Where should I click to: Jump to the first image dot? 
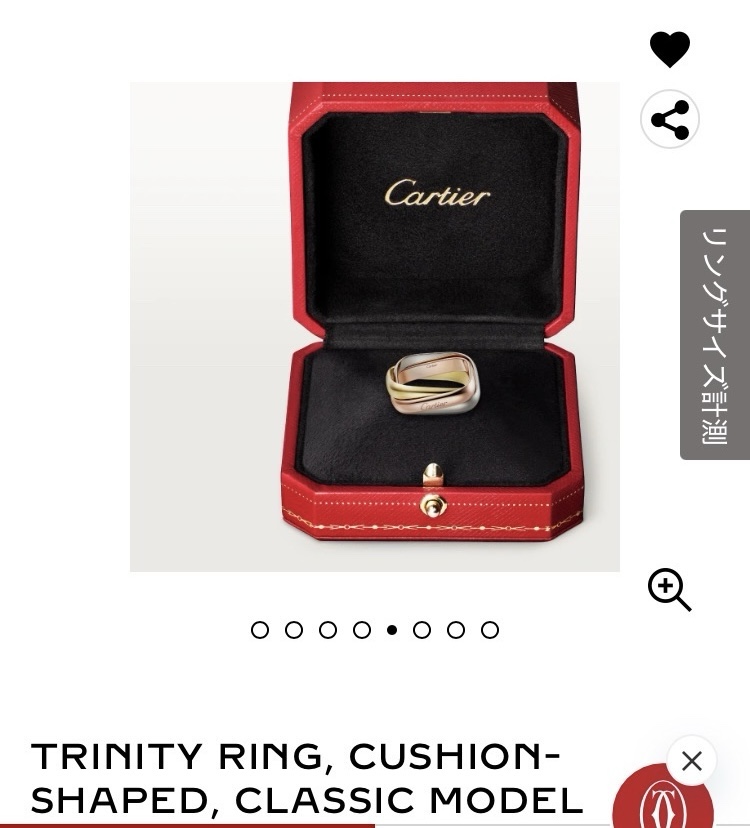(260, 630)
